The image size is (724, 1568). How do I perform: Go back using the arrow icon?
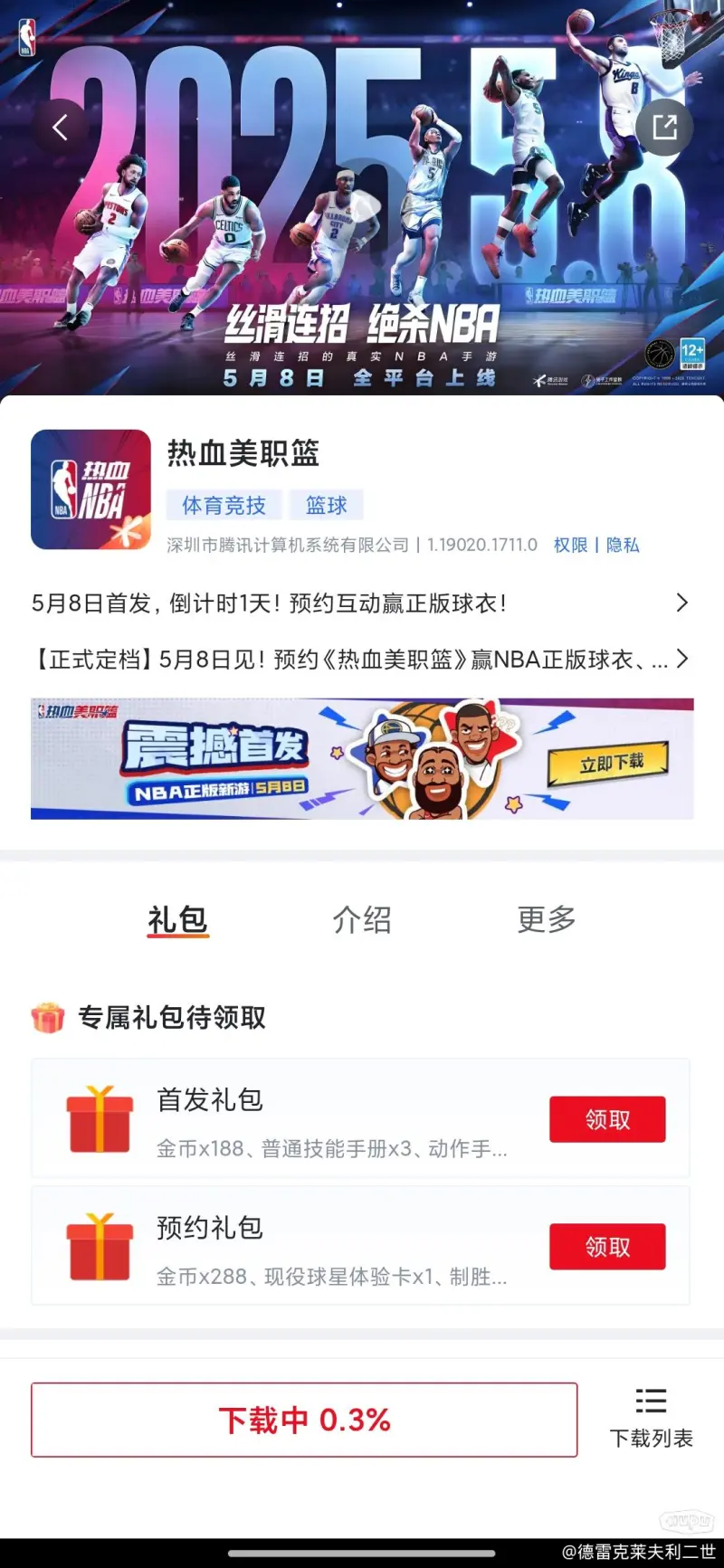[x=61, y=128]
